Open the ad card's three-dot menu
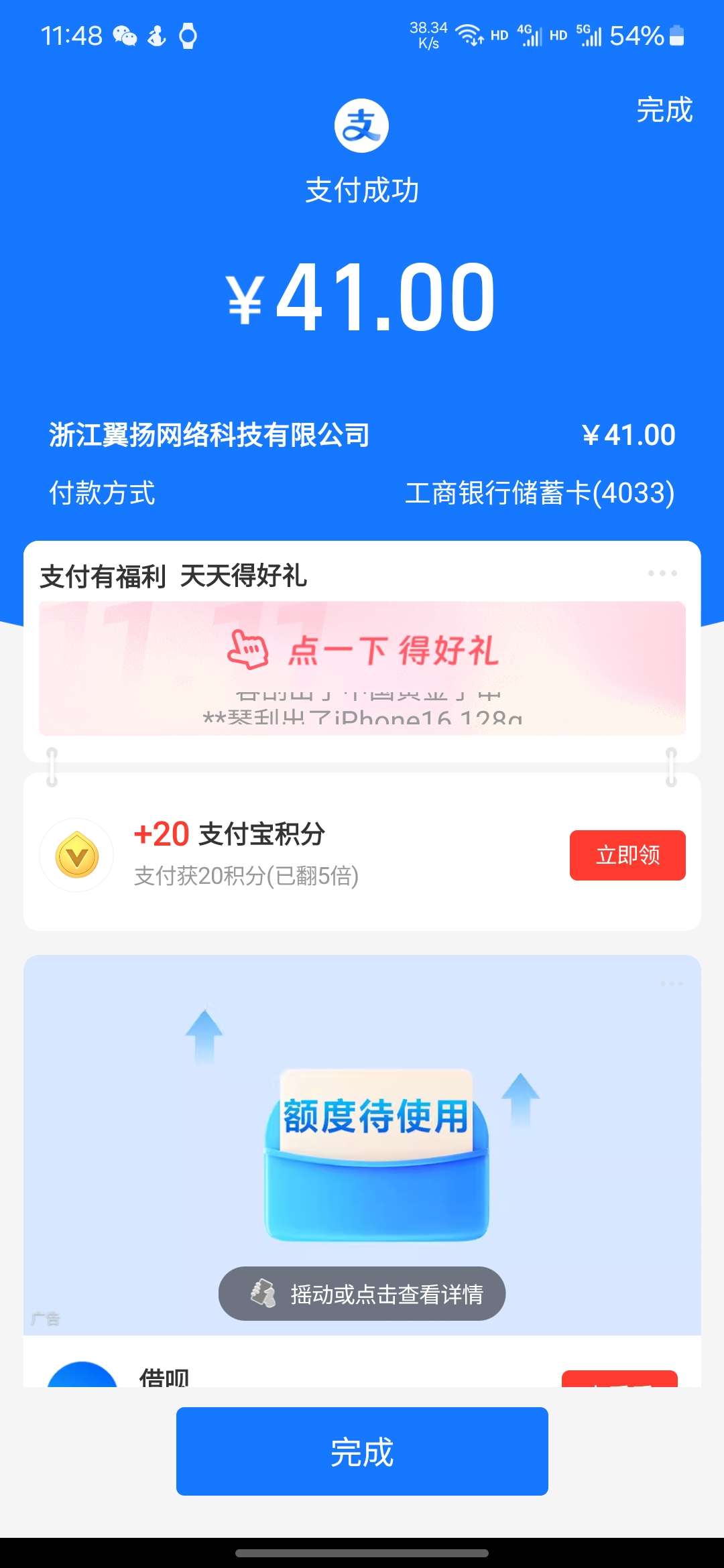Screen dimensions: 724x1568 coord(671,984)
